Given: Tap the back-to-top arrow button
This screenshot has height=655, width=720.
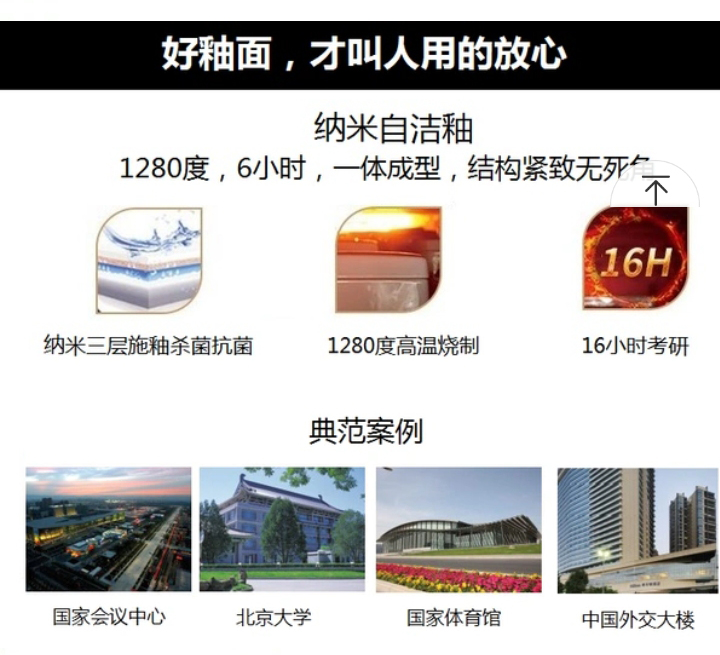Looking at the screenshot, I should [x=656, y=189].
